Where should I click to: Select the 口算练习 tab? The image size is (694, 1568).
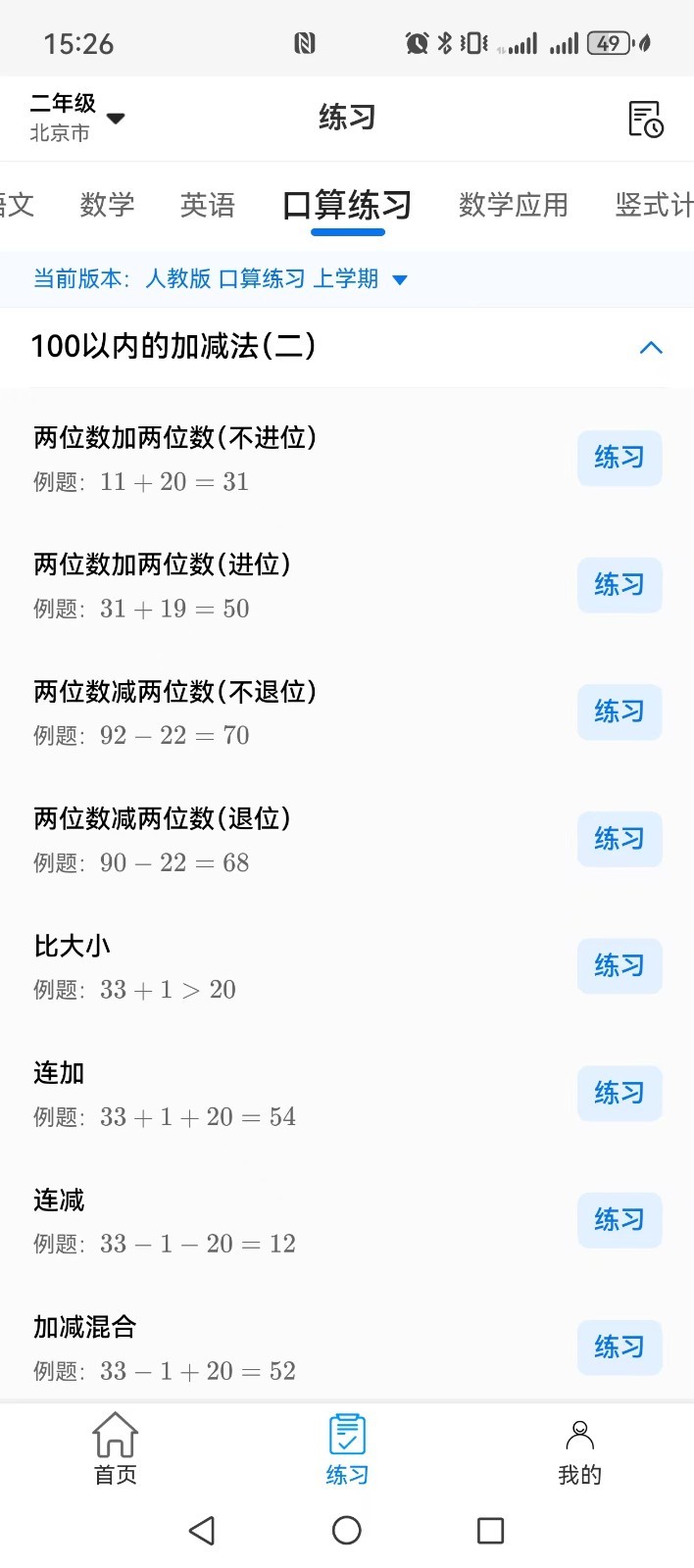pos(347,206)
